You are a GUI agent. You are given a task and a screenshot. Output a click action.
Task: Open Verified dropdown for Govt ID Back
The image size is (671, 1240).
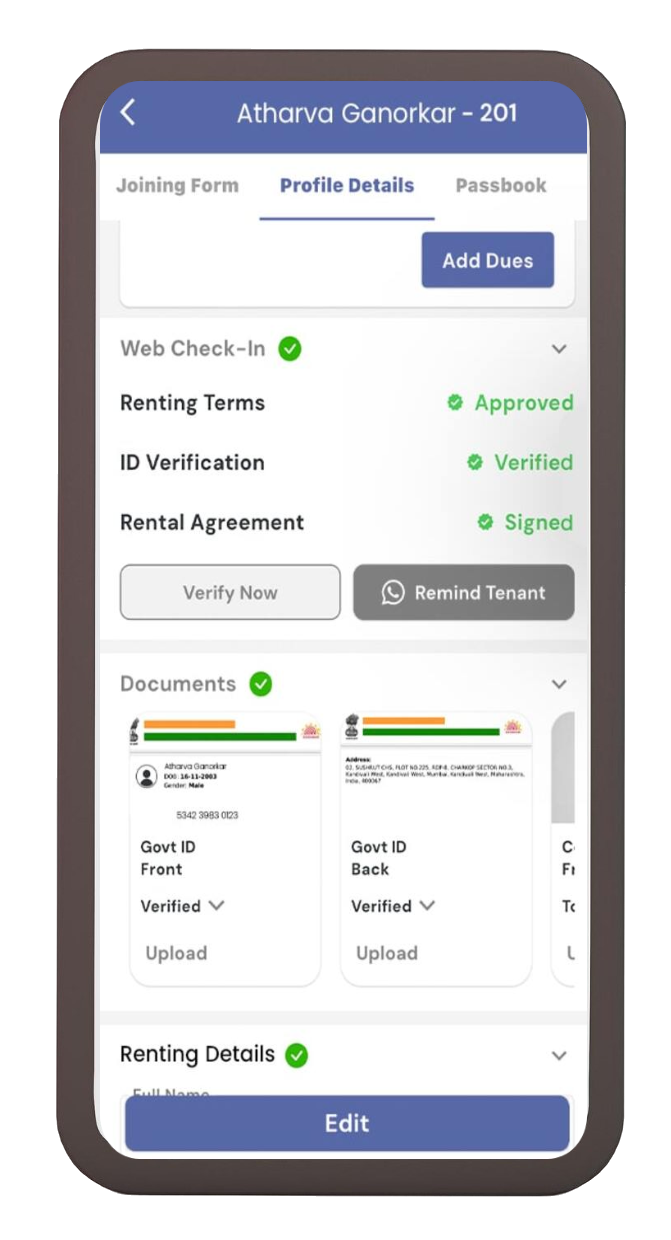393,906
